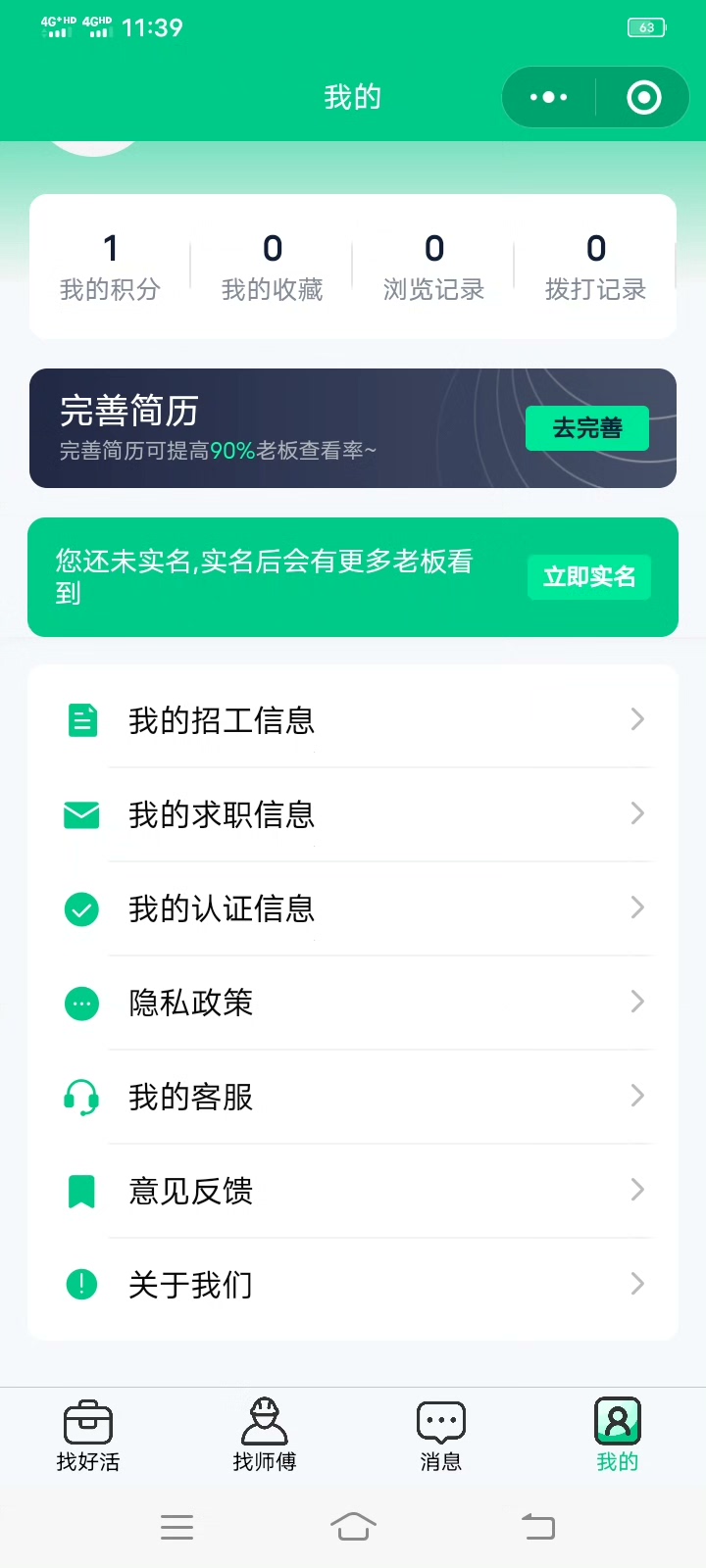
Task: Open 关于我们 about page
Action: tap(353, 1284)
